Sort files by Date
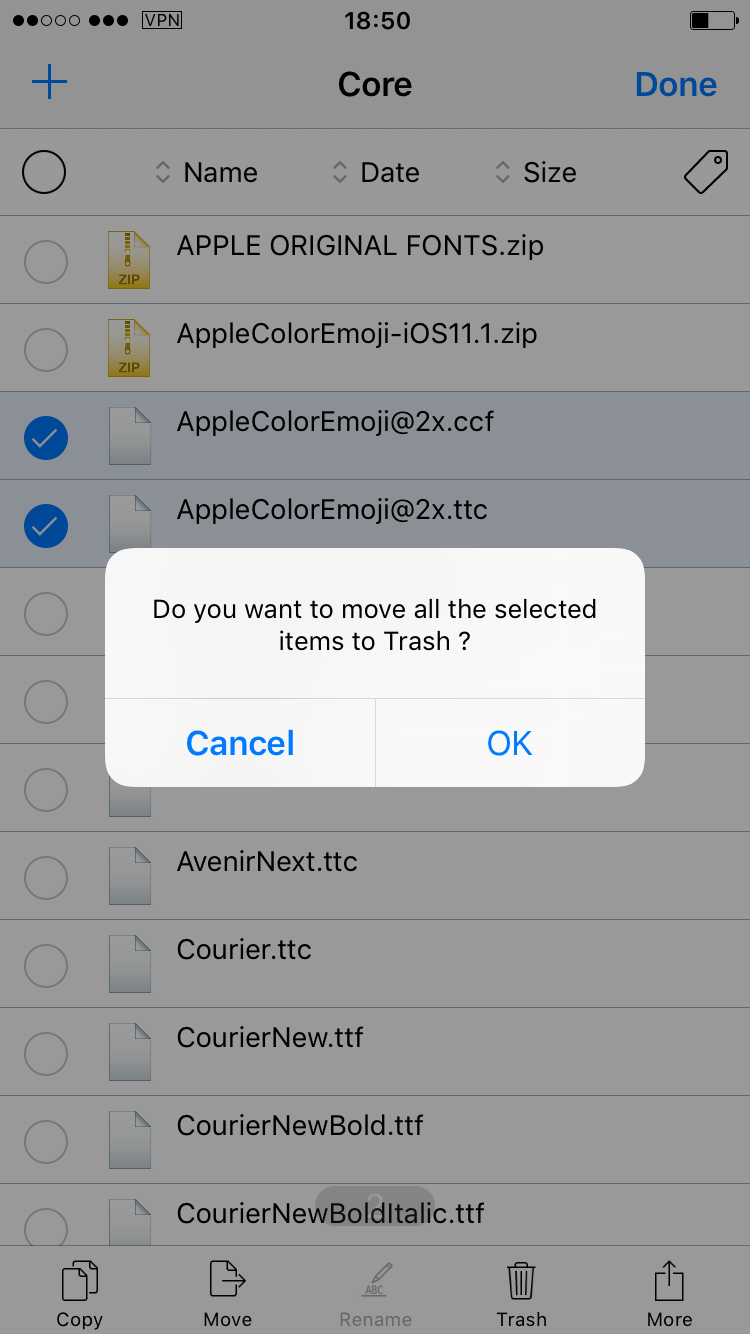750x1334 pixels. point(376,173)
